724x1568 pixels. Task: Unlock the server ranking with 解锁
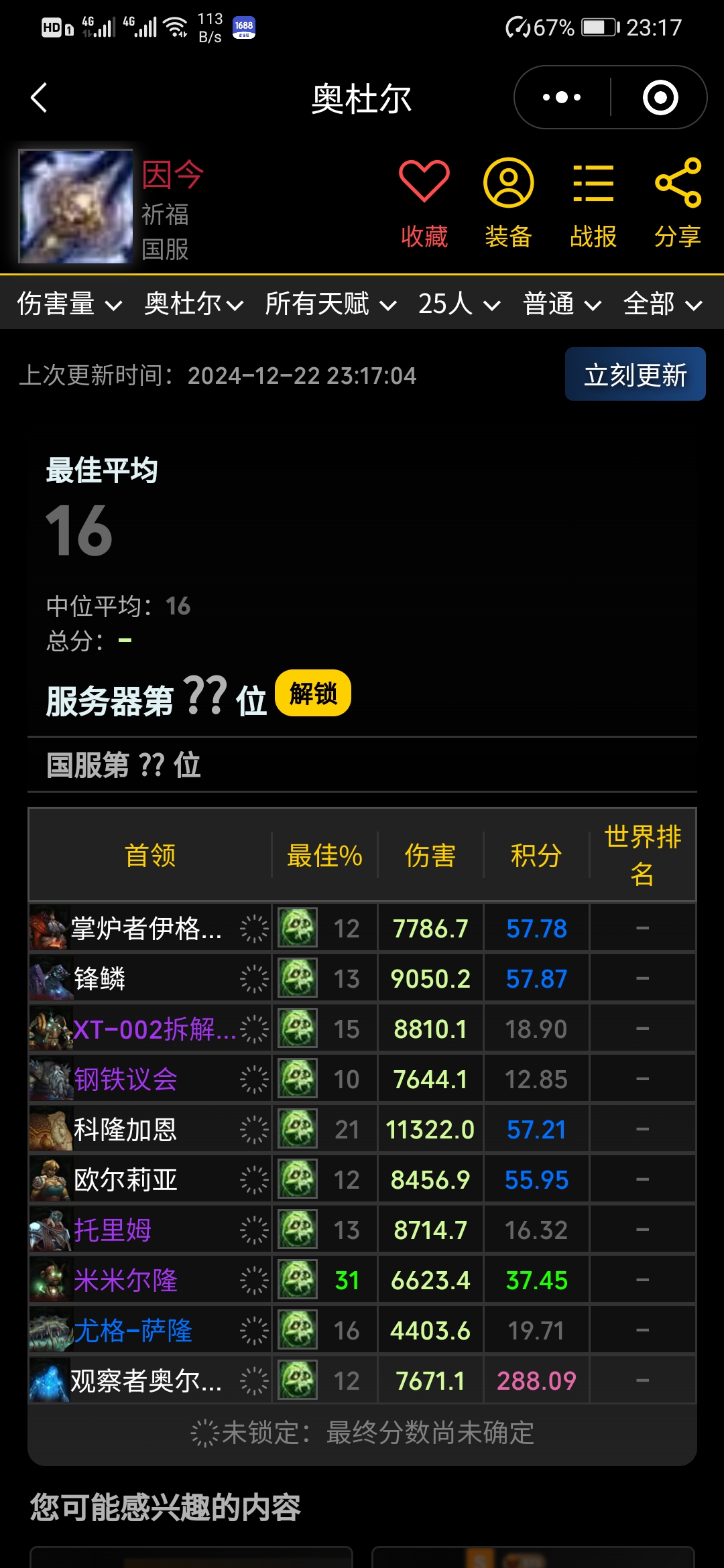pos(313,694)
